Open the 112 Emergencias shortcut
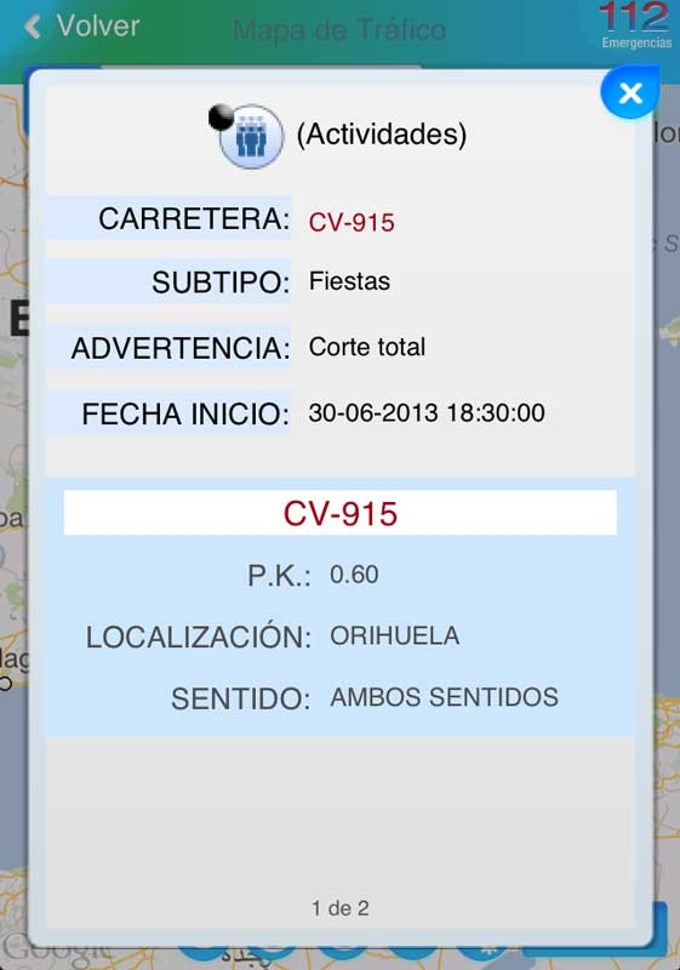680x970 pixels. tap(636, 26)
